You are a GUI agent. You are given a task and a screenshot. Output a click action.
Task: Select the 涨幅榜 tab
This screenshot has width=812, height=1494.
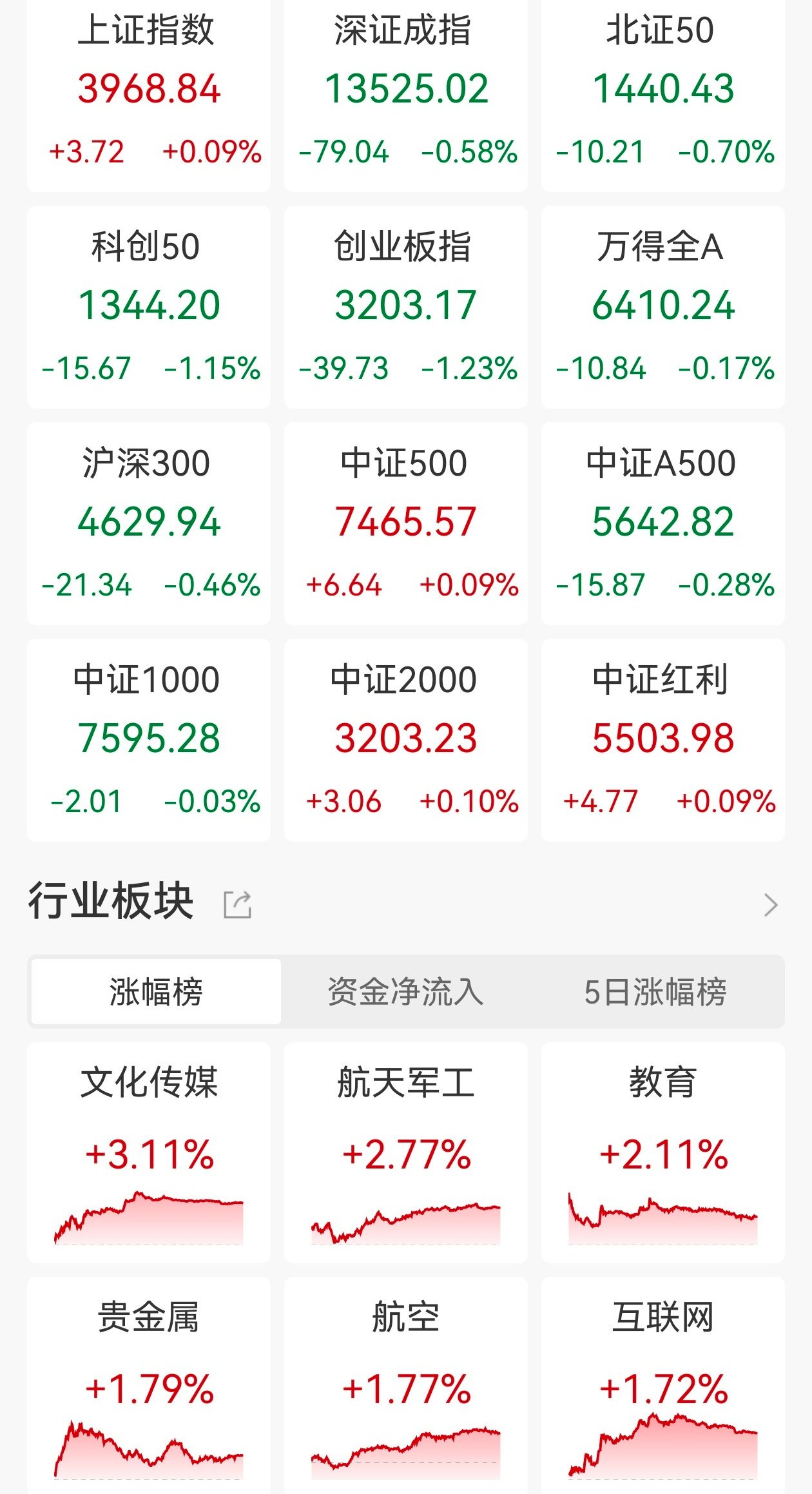(x=156, y=991)
